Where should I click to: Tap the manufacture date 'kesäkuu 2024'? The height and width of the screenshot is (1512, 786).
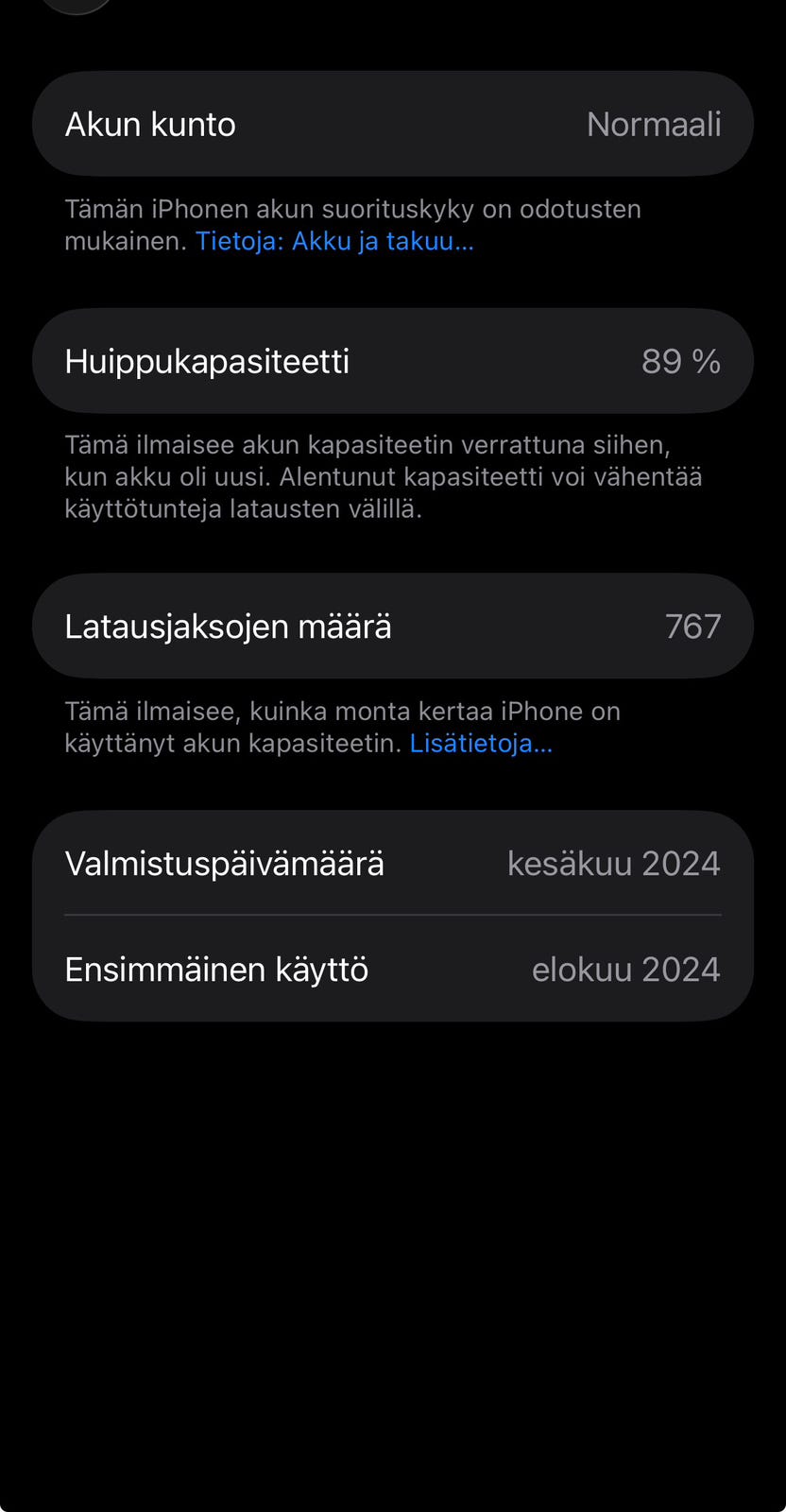coord(613,863)
